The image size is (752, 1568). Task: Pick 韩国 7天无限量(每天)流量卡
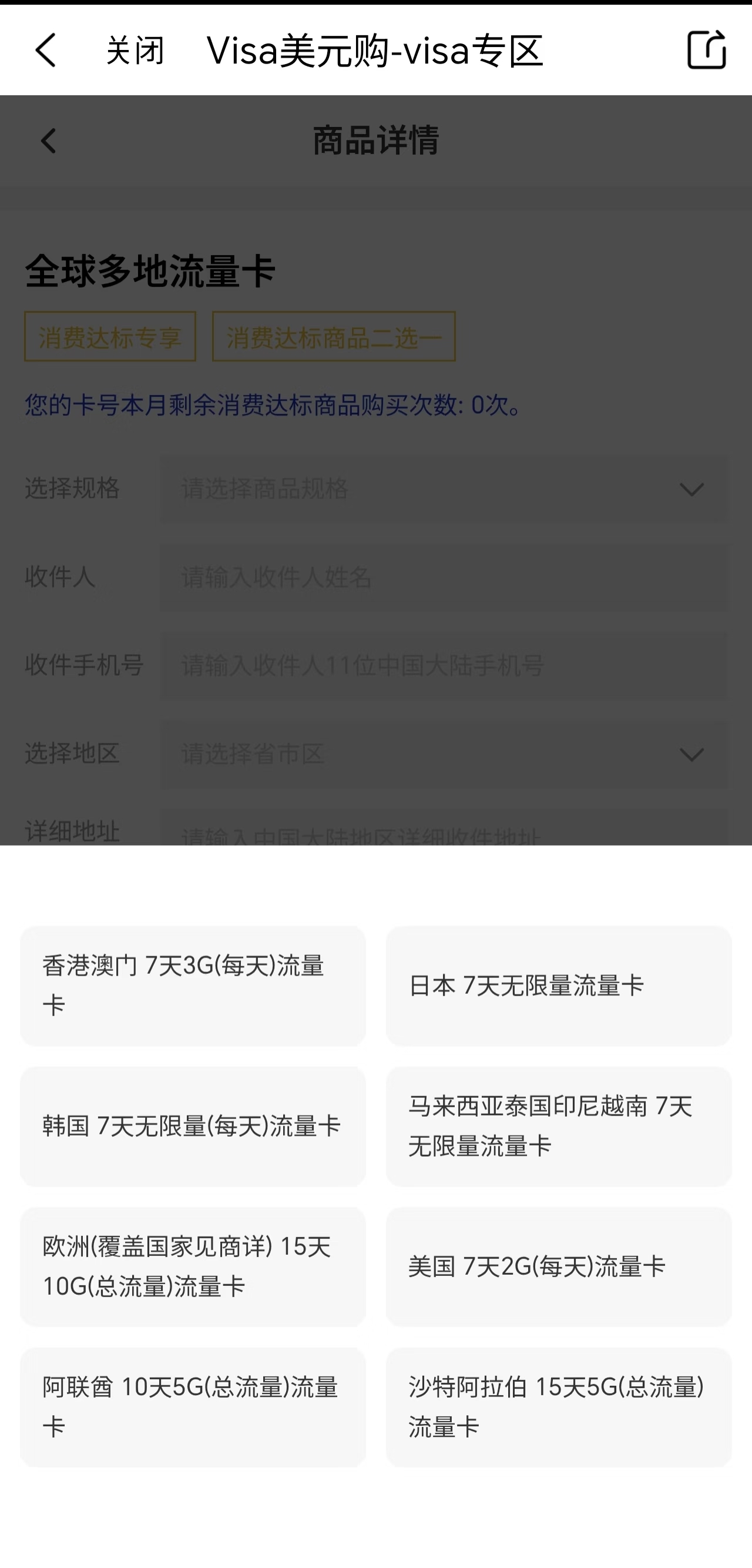pyautogui.click(x=193, y=1125)
